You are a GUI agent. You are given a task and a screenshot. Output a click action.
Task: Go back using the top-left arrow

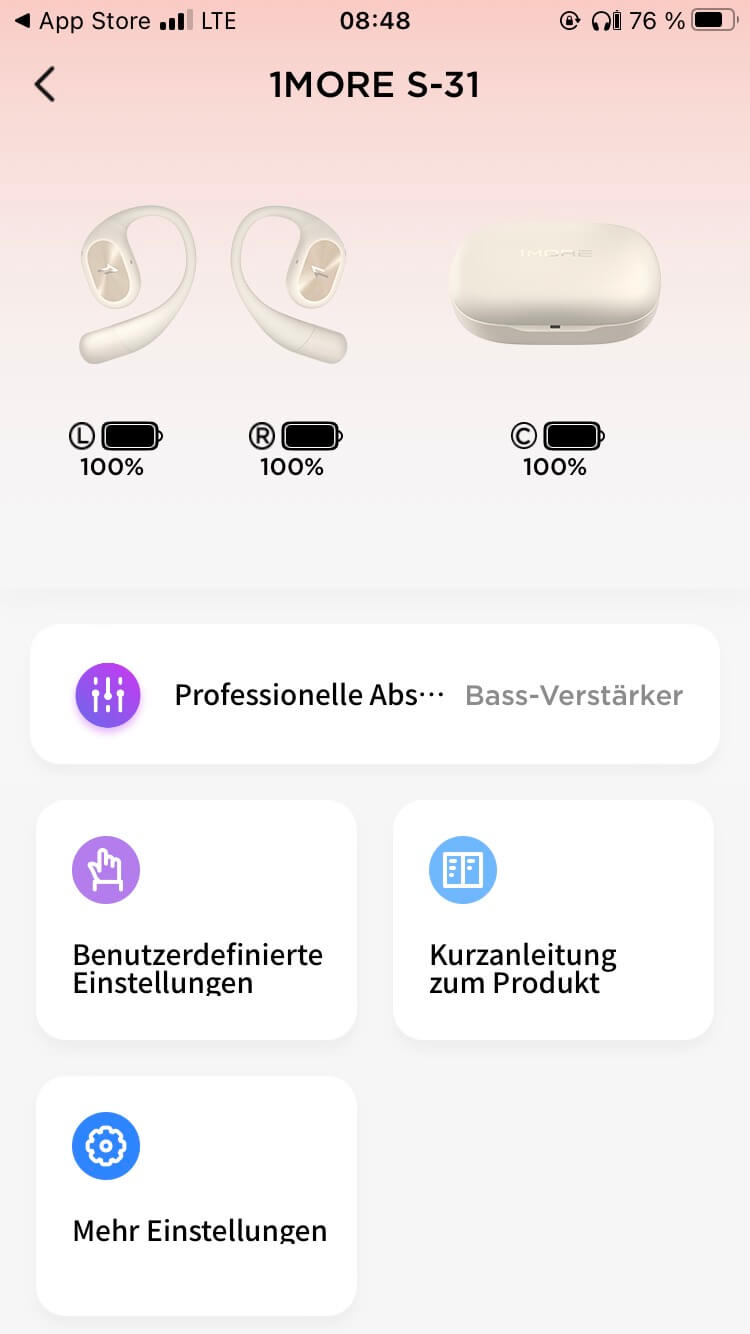[45, 85]
